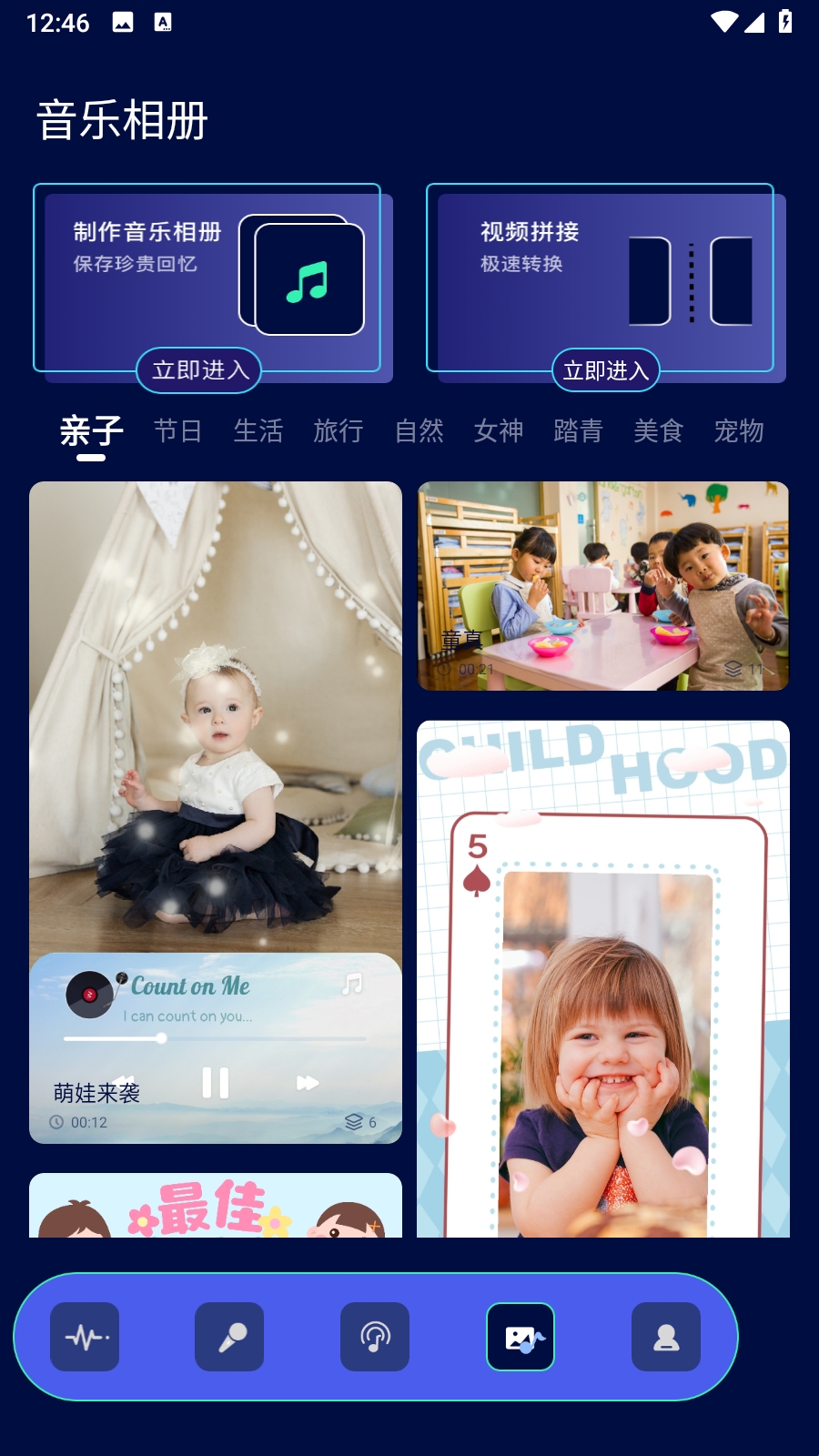819x1456 pixels.
Task: Open the 美食 tab
Action: (659, 430)
